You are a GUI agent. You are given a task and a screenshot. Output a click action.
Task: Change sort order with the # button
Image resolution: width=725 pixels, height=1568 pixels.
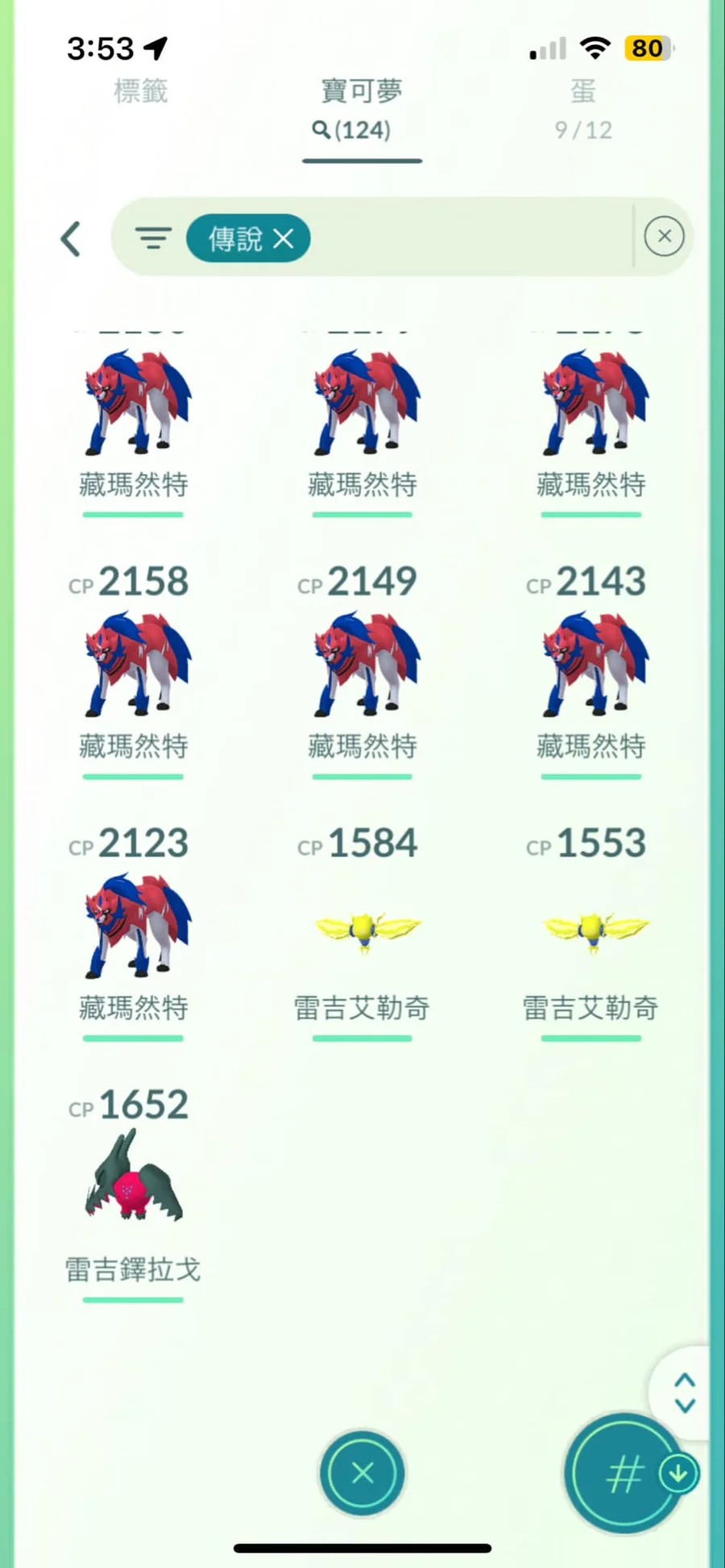625,1475
